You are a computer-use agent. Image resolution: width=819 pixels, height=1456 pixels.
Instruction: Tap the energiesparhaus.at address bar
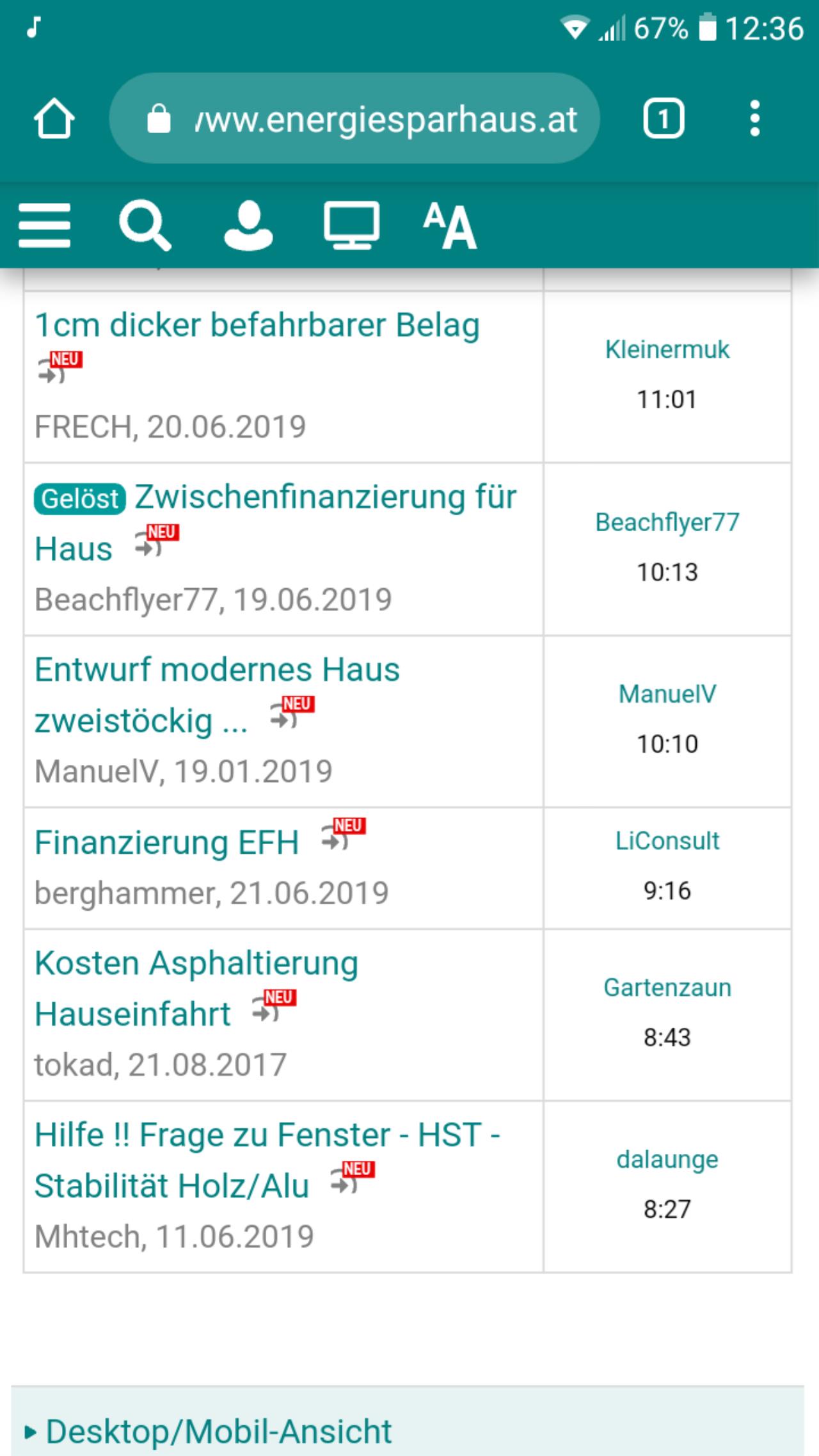(x=354, y=118)
